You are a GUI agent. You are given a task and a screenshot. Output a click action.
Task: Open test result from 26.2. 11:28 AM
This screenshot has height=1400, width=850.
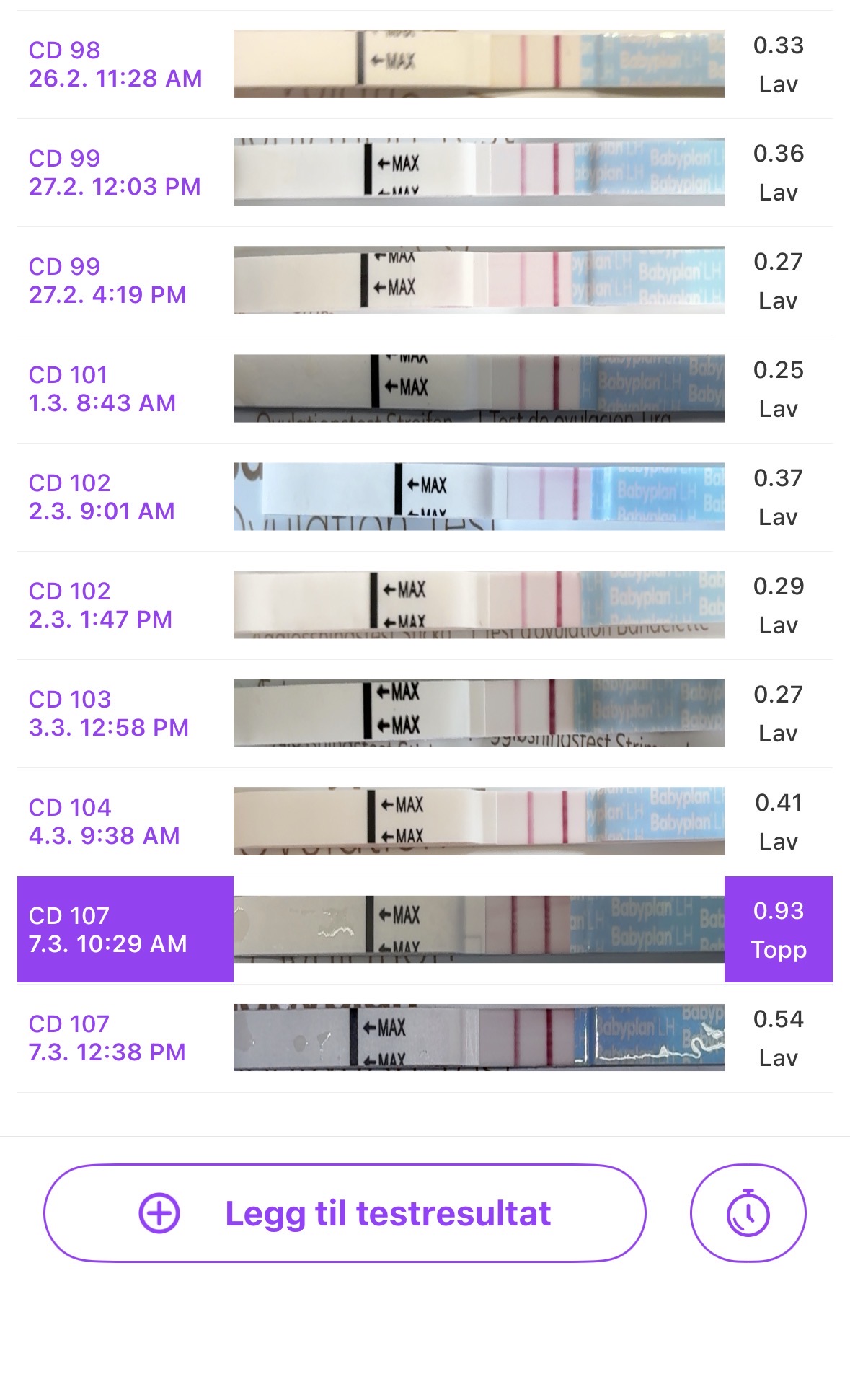pos(424,64)
